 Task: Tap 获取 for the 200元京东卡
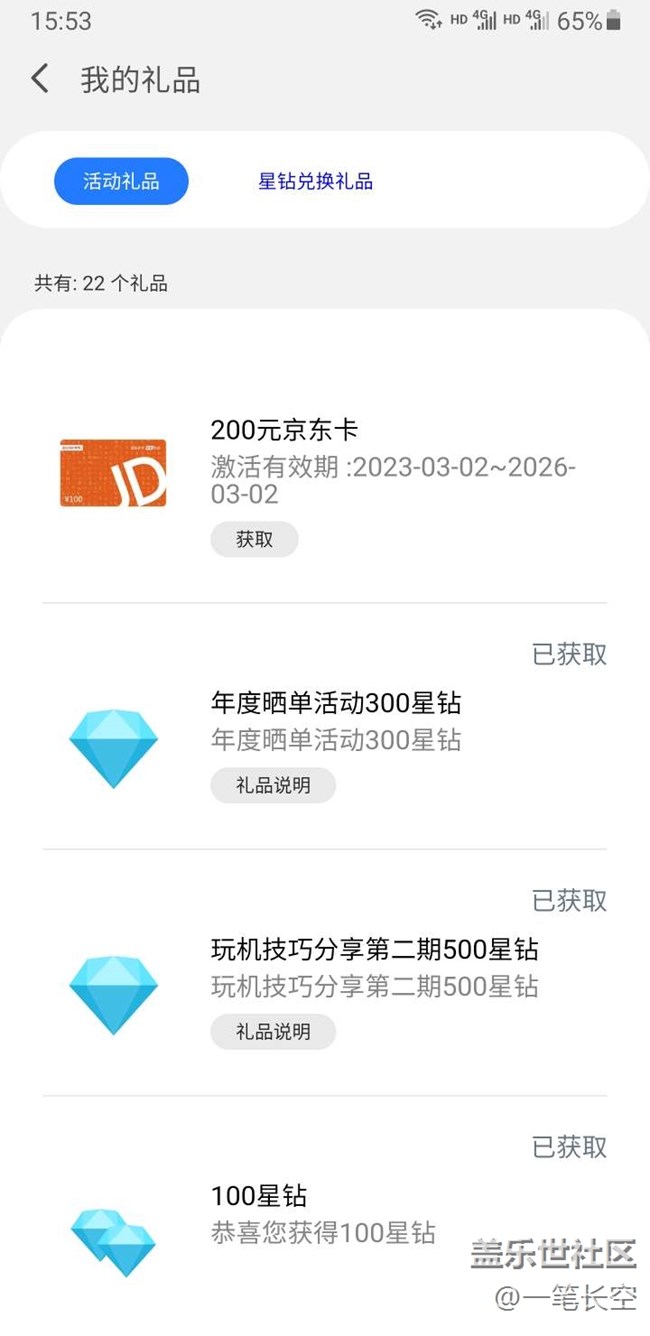point(254,540)
